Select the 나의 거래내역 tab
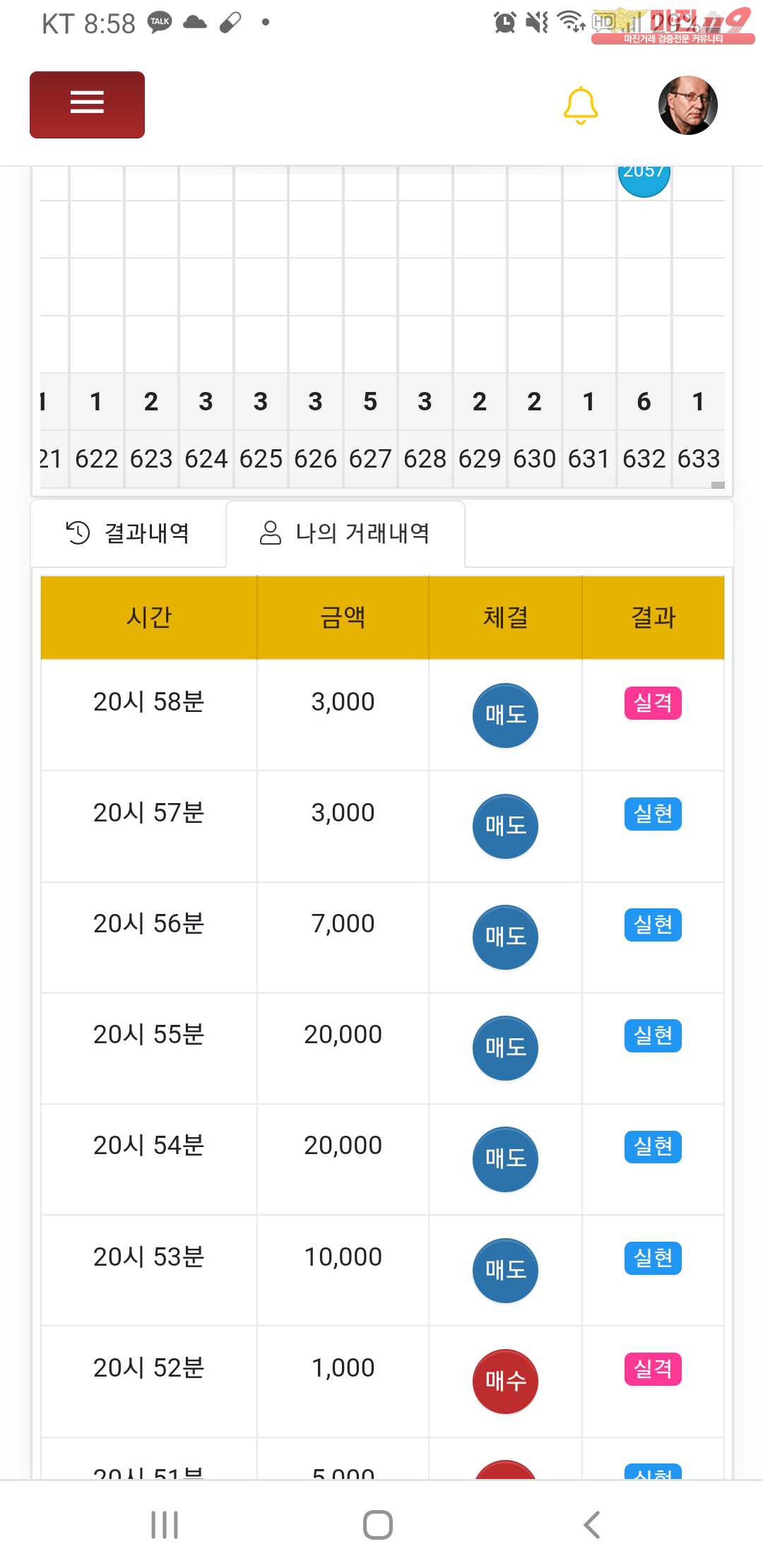The width and height of the screenshot is (763, 1568). point(345,533)
